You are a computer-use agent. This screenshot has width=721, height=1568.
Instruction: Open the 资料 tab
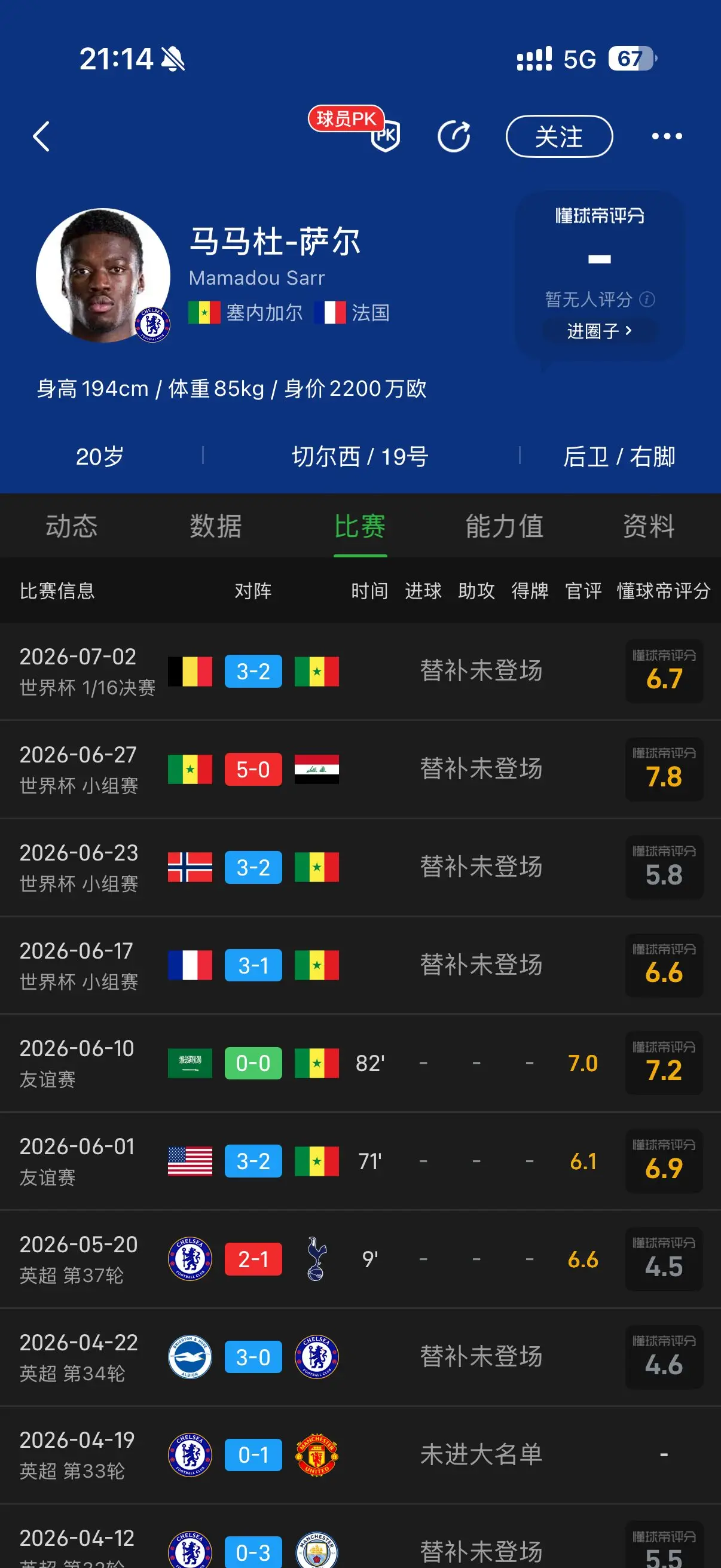649,526
